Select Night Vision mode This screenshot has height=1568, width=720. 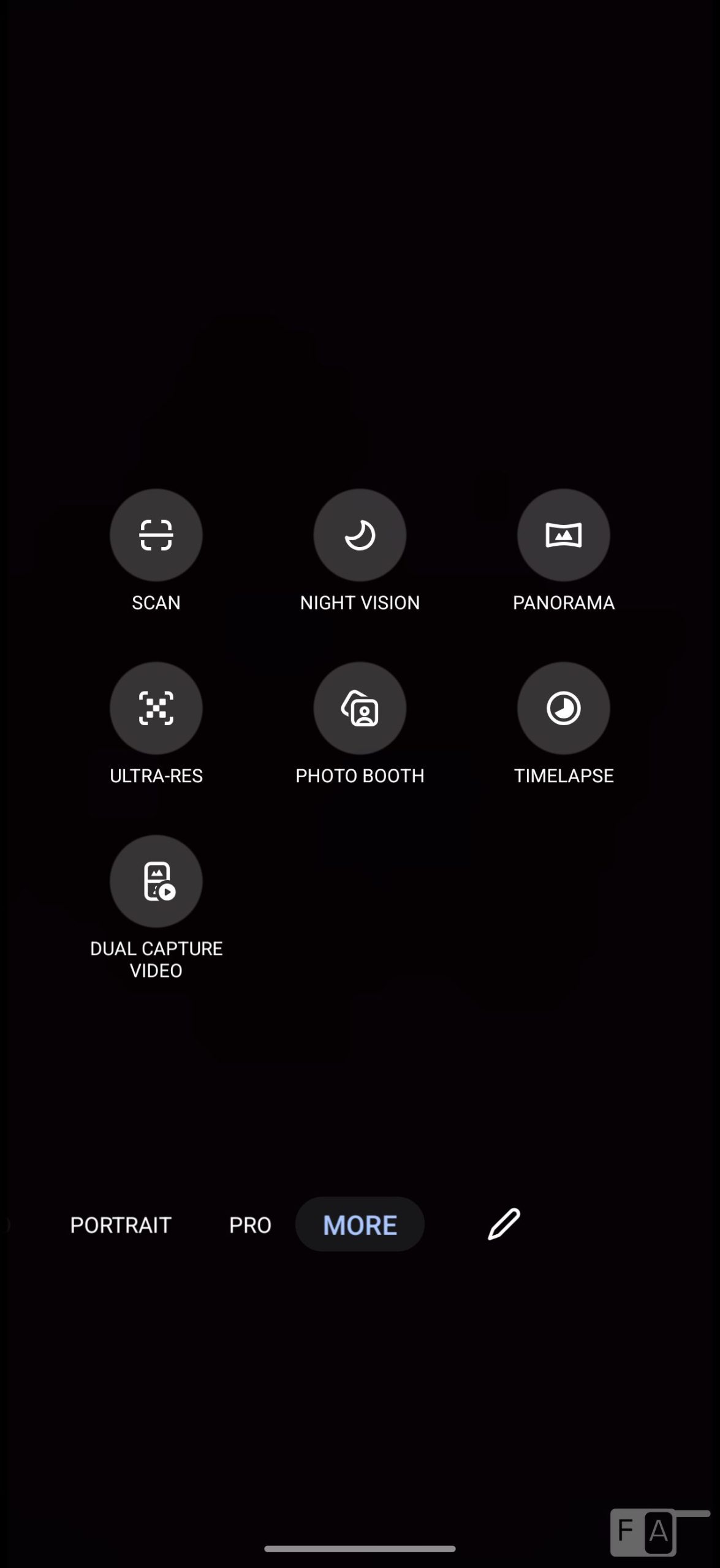[360, 535]
